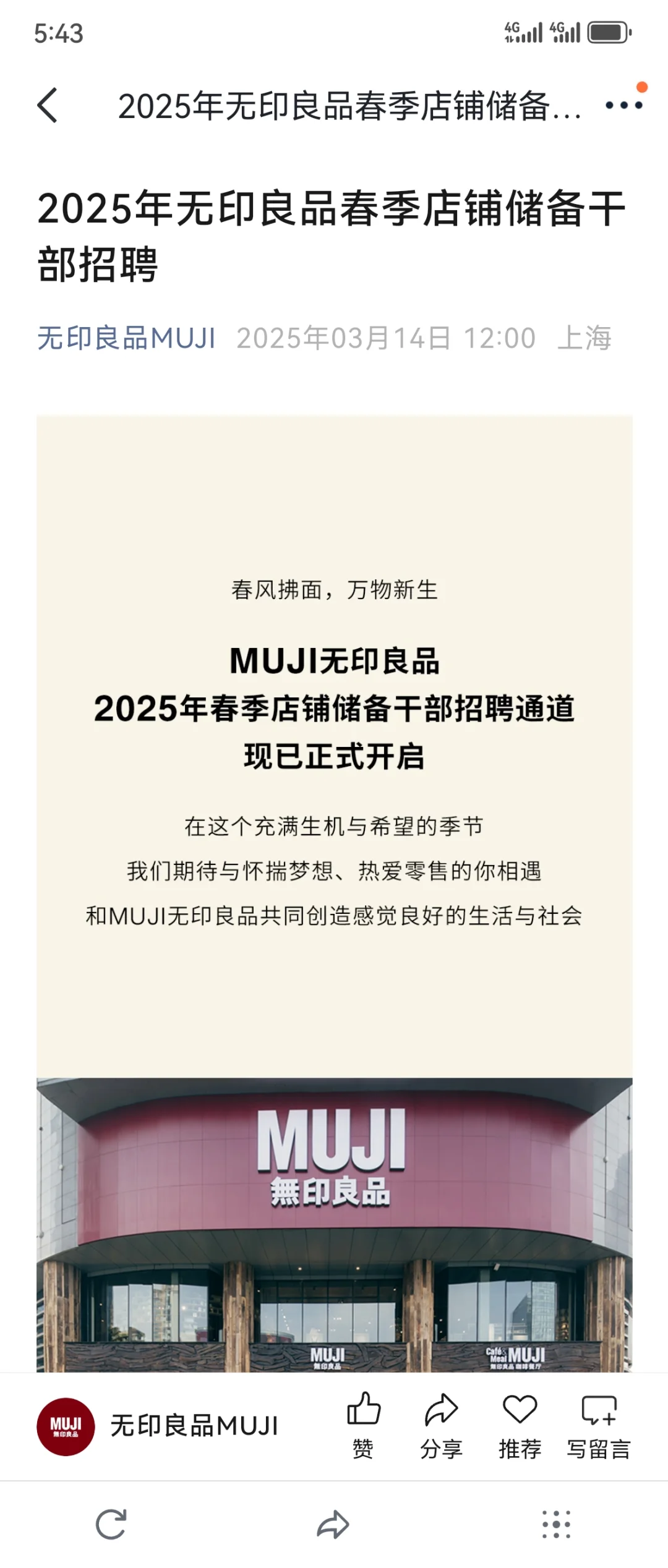Image resolution: width=668 pixels, height=1568 pixels.
Task: Share the article via 分享
Action: point(441,1425)
